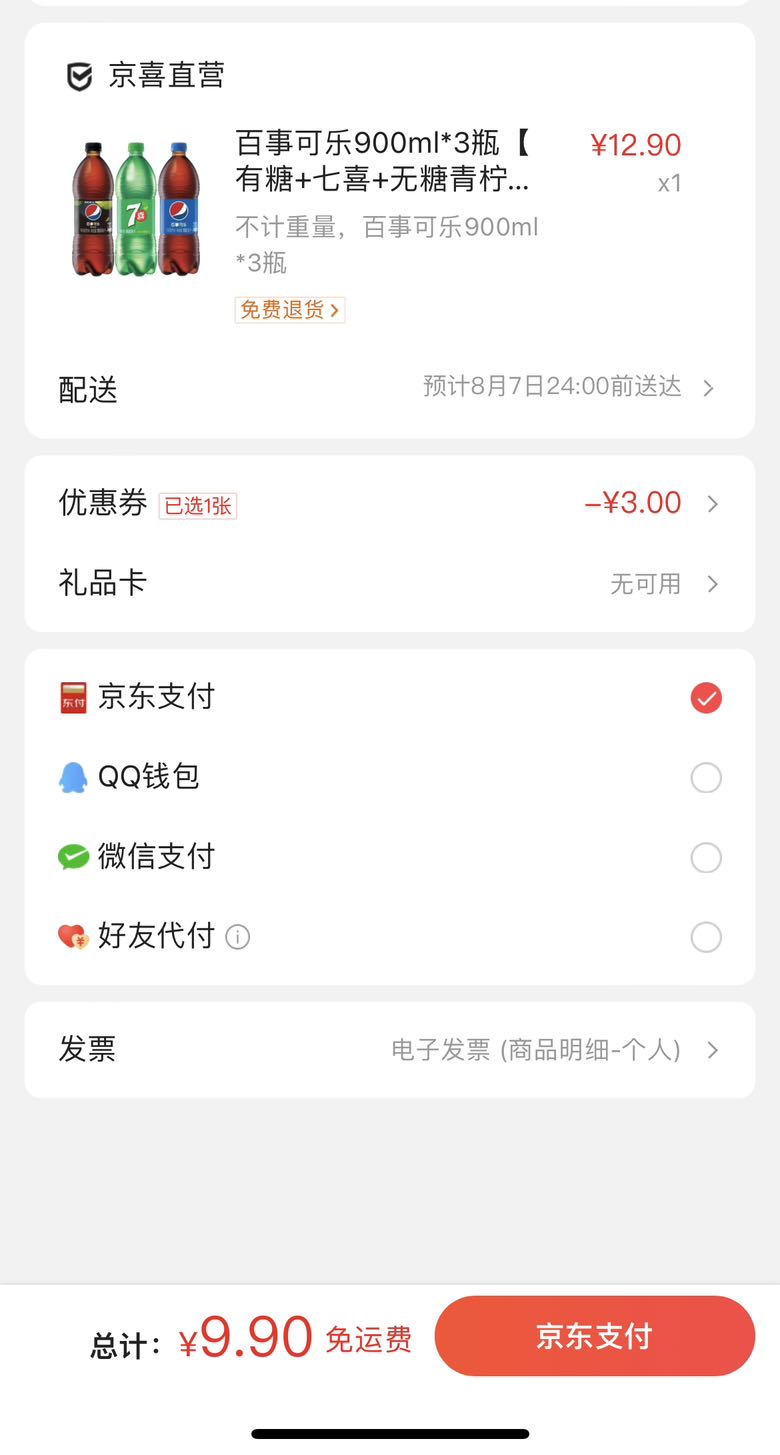Select 好友代付 payment option
Viewport: 780px width, 1455px height.
click(706, 937)
